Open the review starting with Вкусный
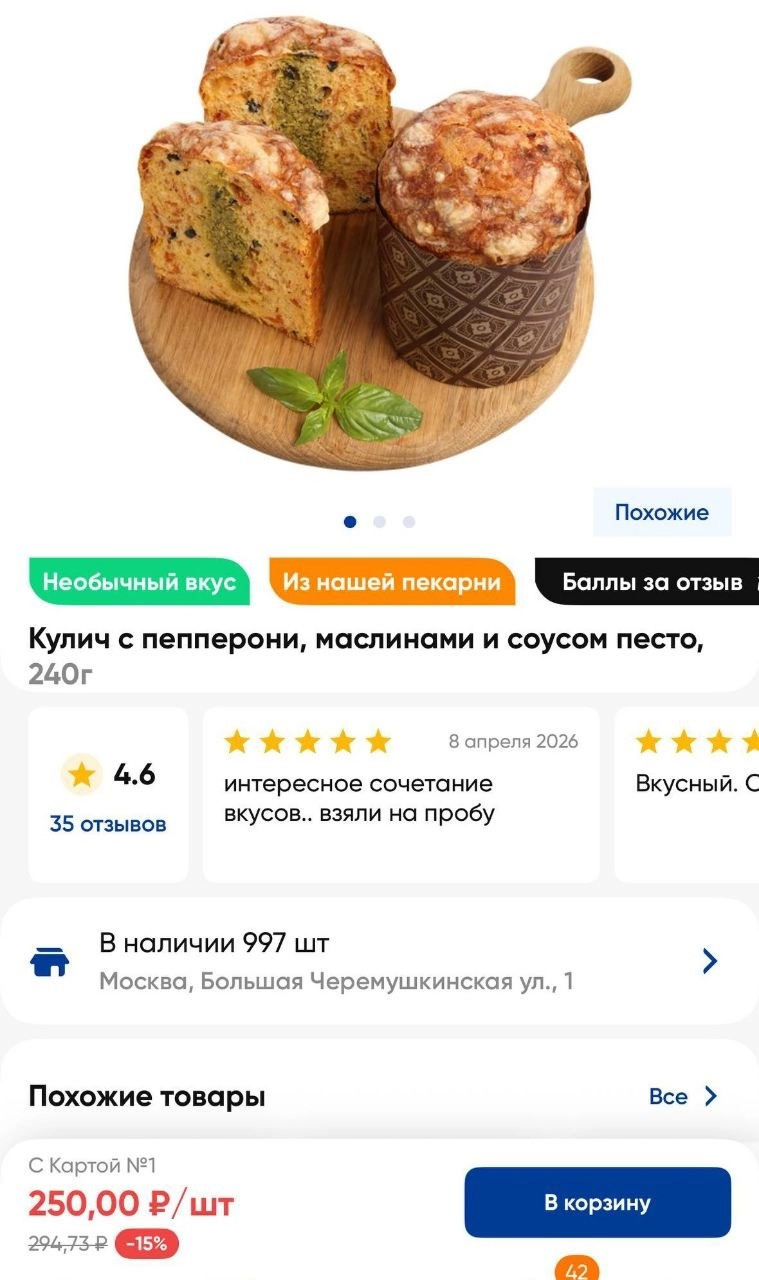Viewport: 759px width, 1280px height. point(690,795)
